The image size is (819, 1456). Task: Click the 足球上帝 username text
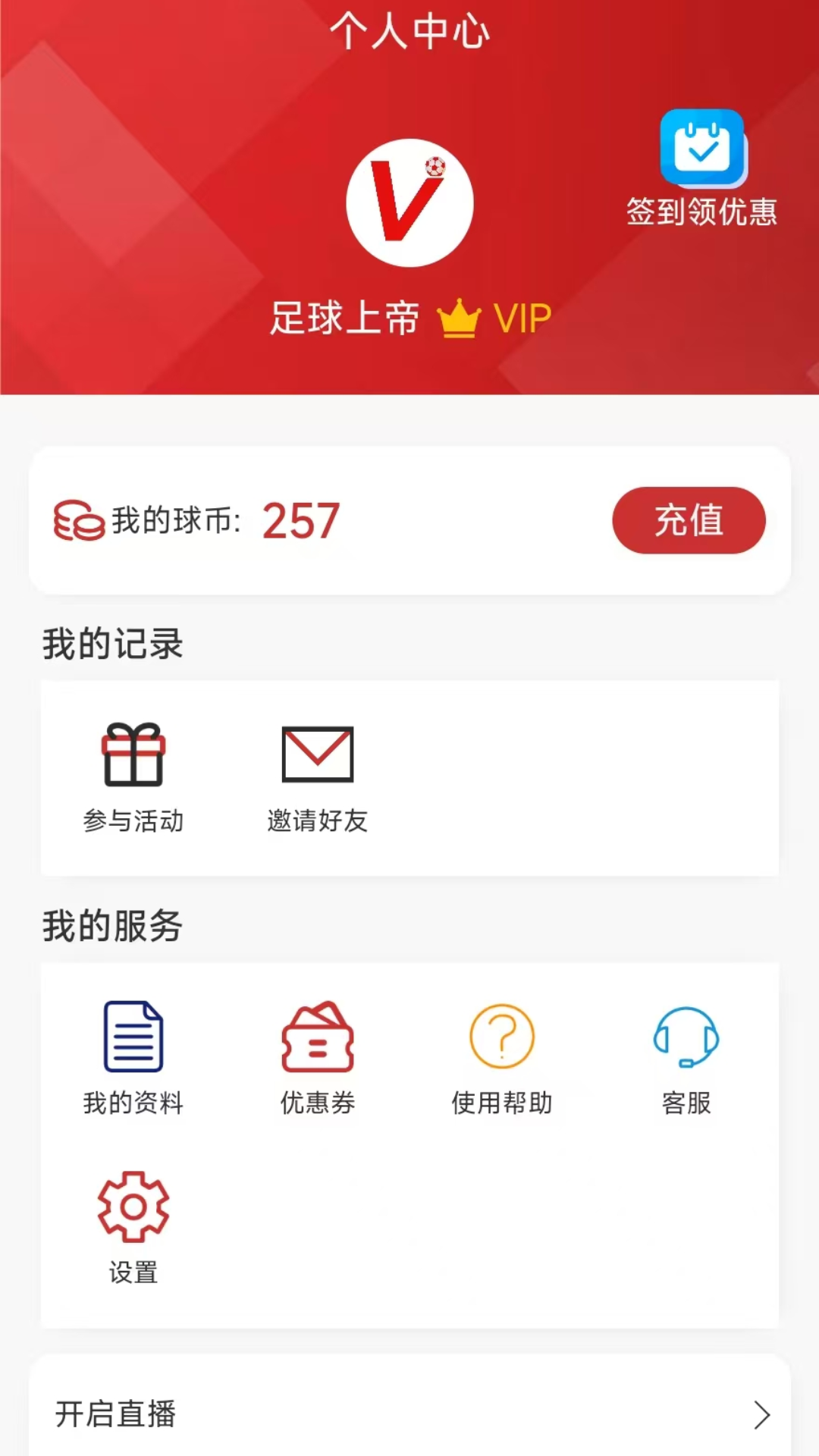click(x=345, y=318)
